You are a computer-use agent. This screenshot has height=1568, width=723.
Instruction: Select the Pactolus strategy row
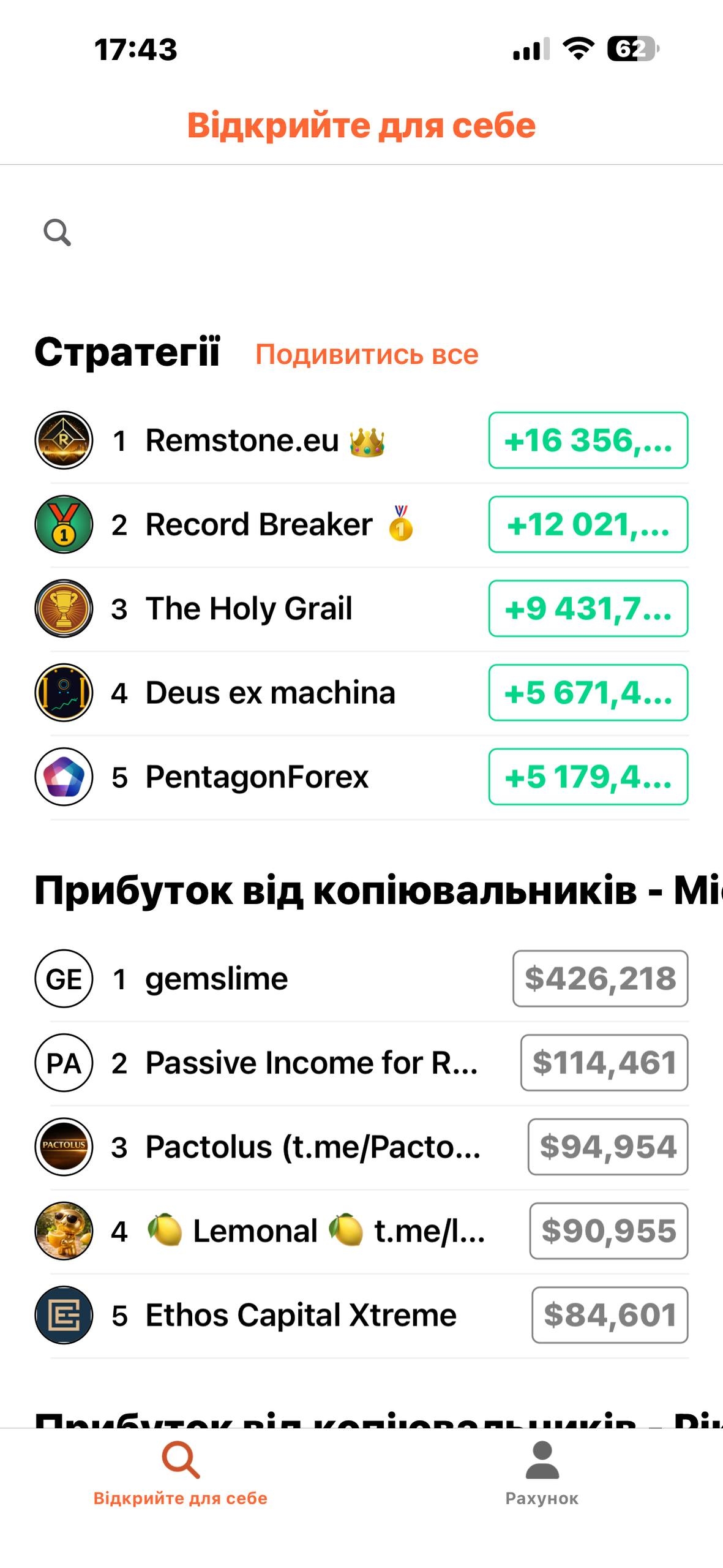(x=312, y=1147)
